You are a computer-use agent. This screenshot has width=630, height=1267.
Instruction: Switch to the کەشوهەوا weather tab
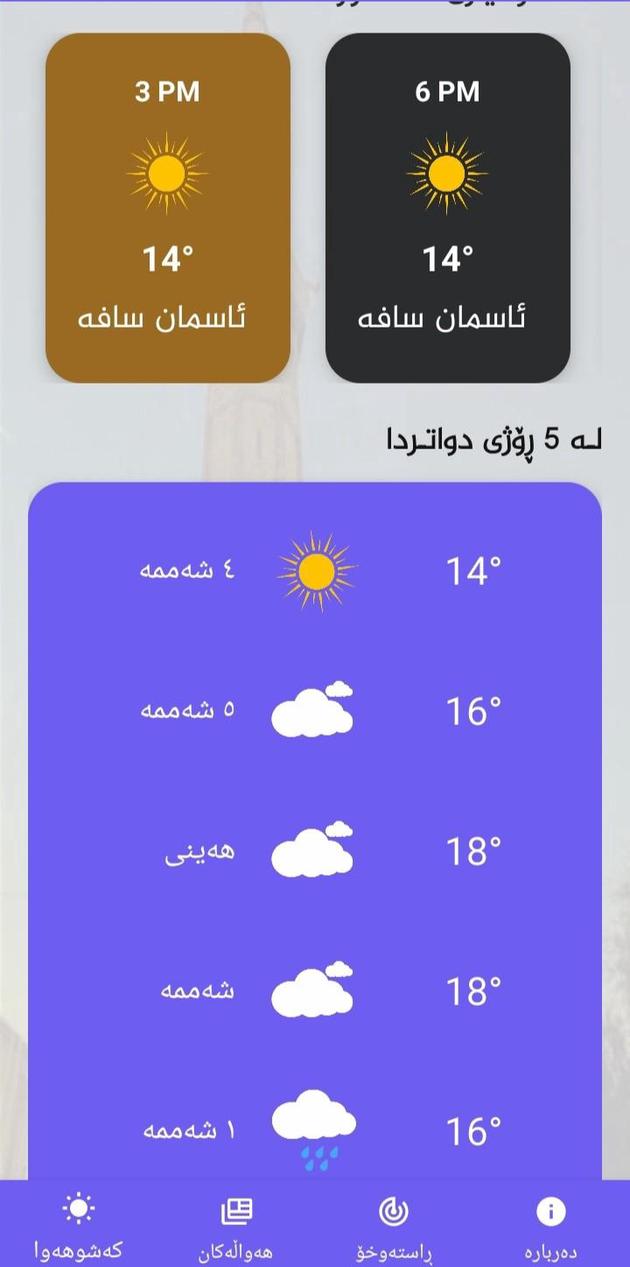[78, 1225]
